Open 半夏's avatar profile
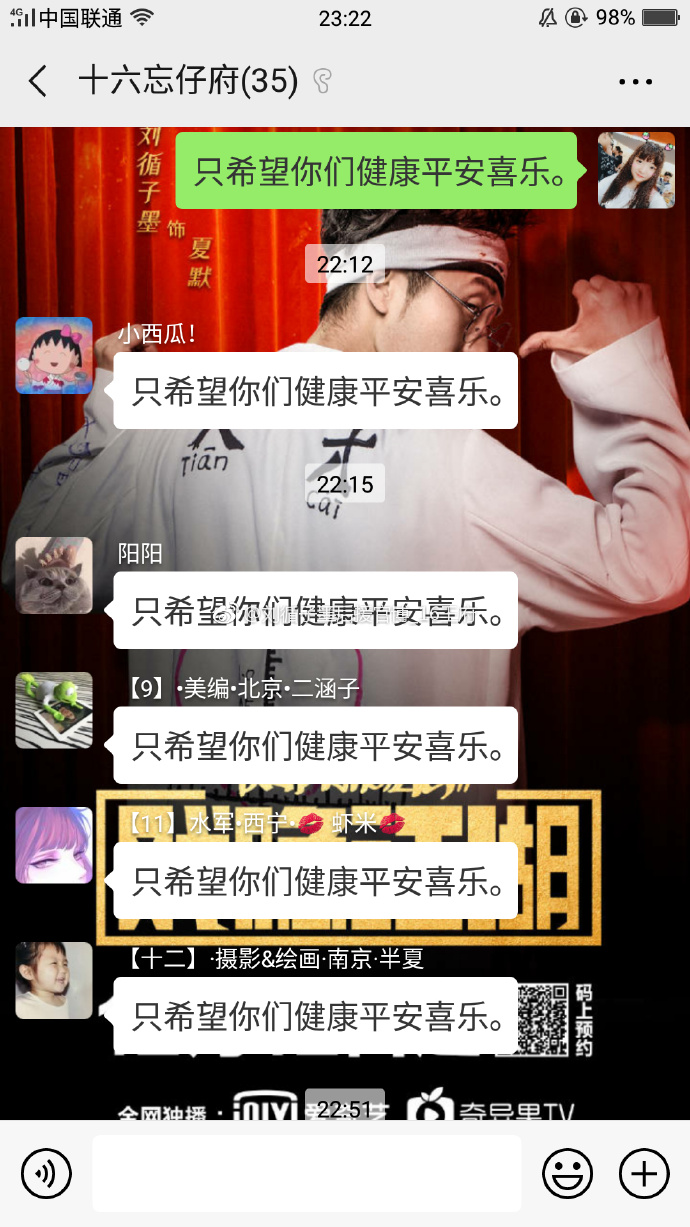The image size is (690, 1227). pyautogui.click(x=54, y=980)
